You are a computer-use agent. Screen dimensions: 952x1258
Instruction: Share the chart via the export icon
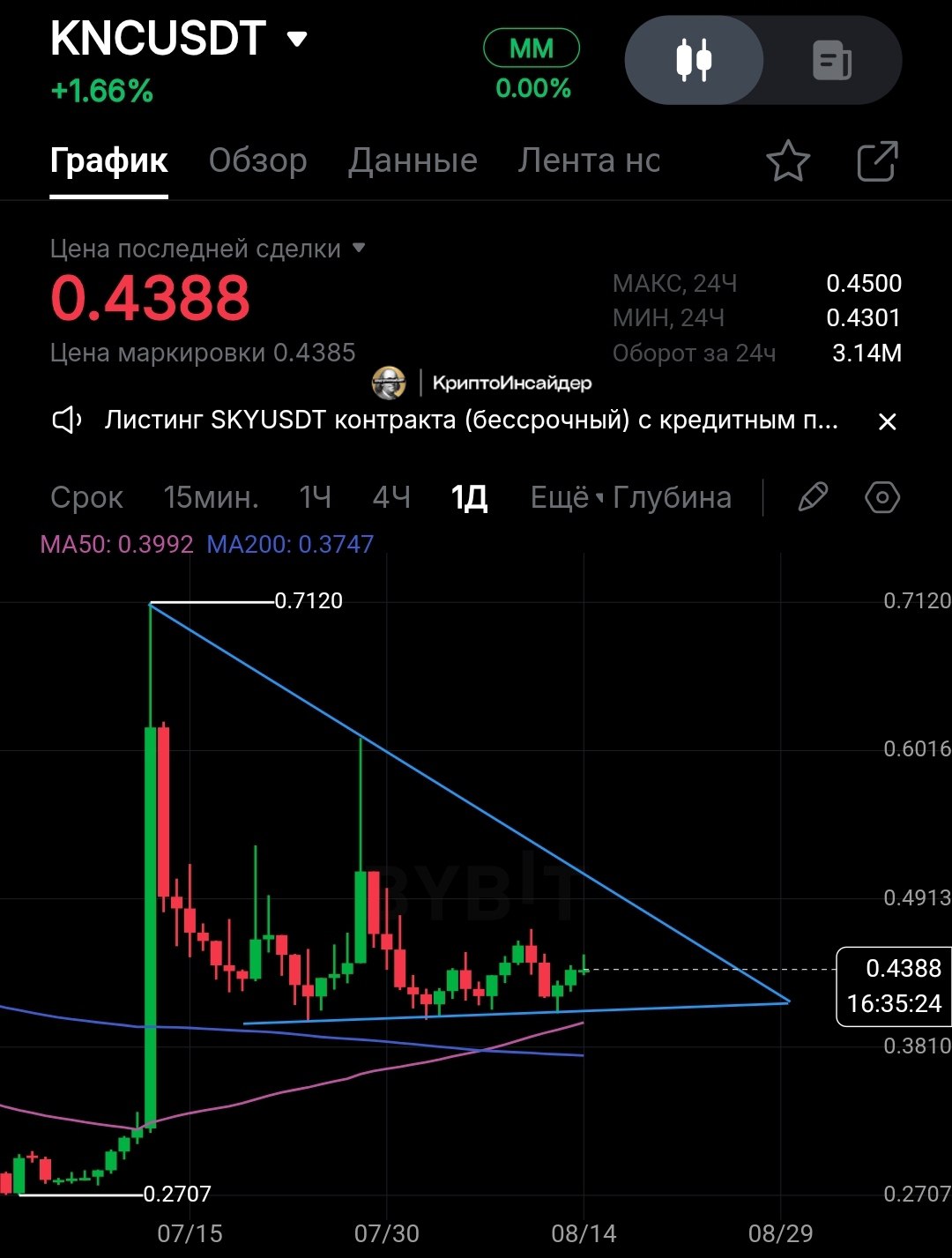click(x=877, y=161)
